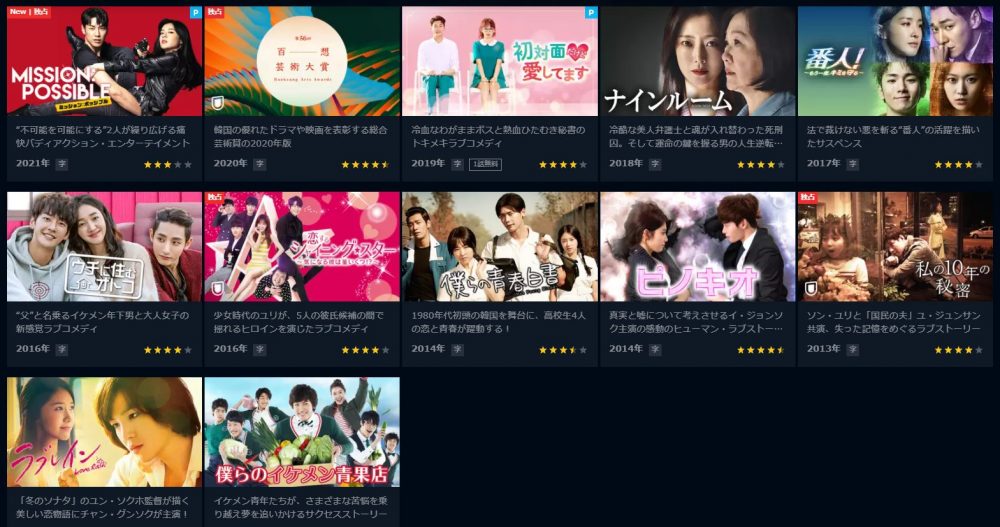Image resolution: width=1000 pixels, height=527 pixels.
Task: Open 百想芸術大賞 2020 awards card
Action: [301, 62]
